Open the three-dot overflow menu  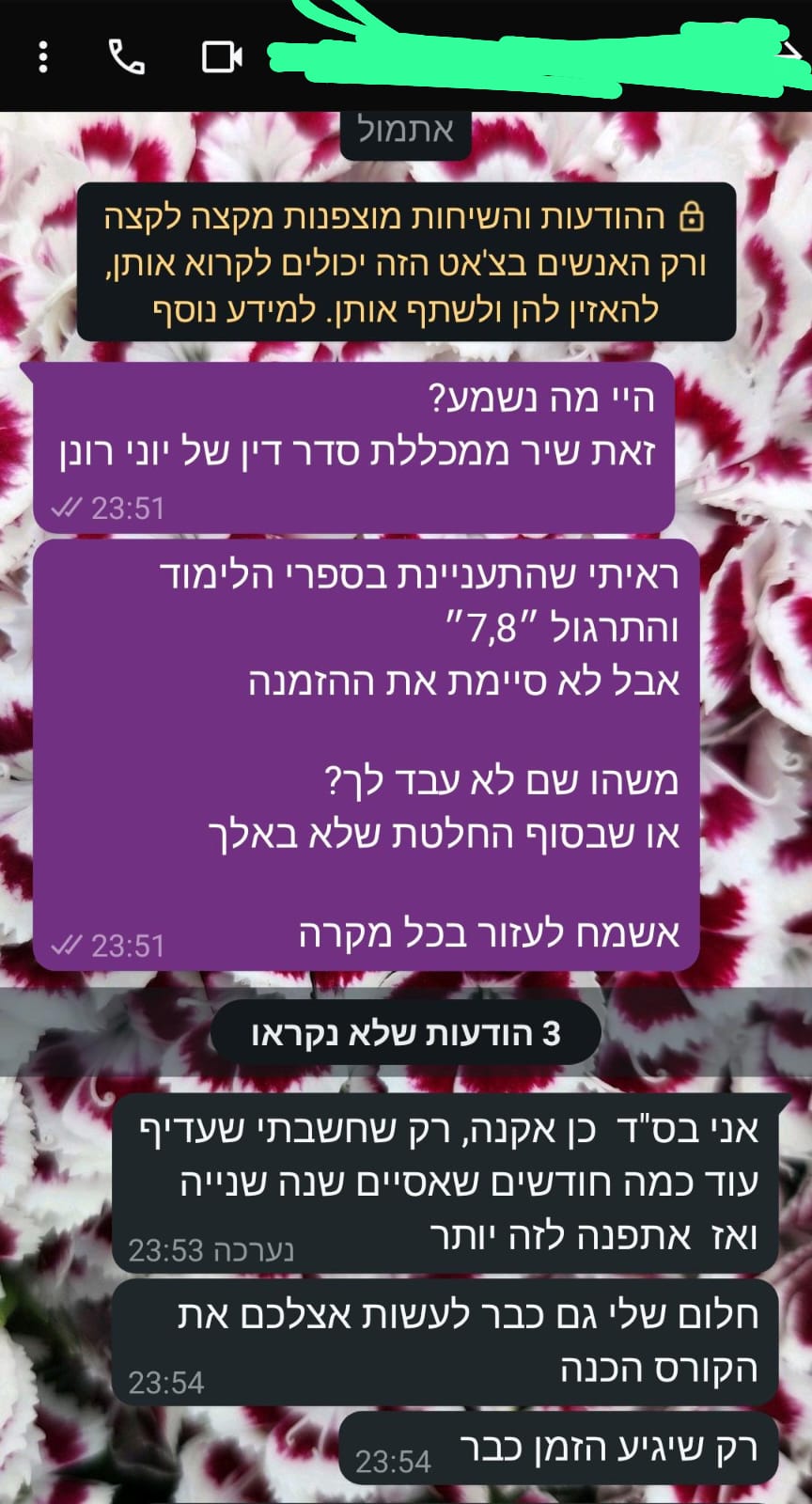point(42,57)
